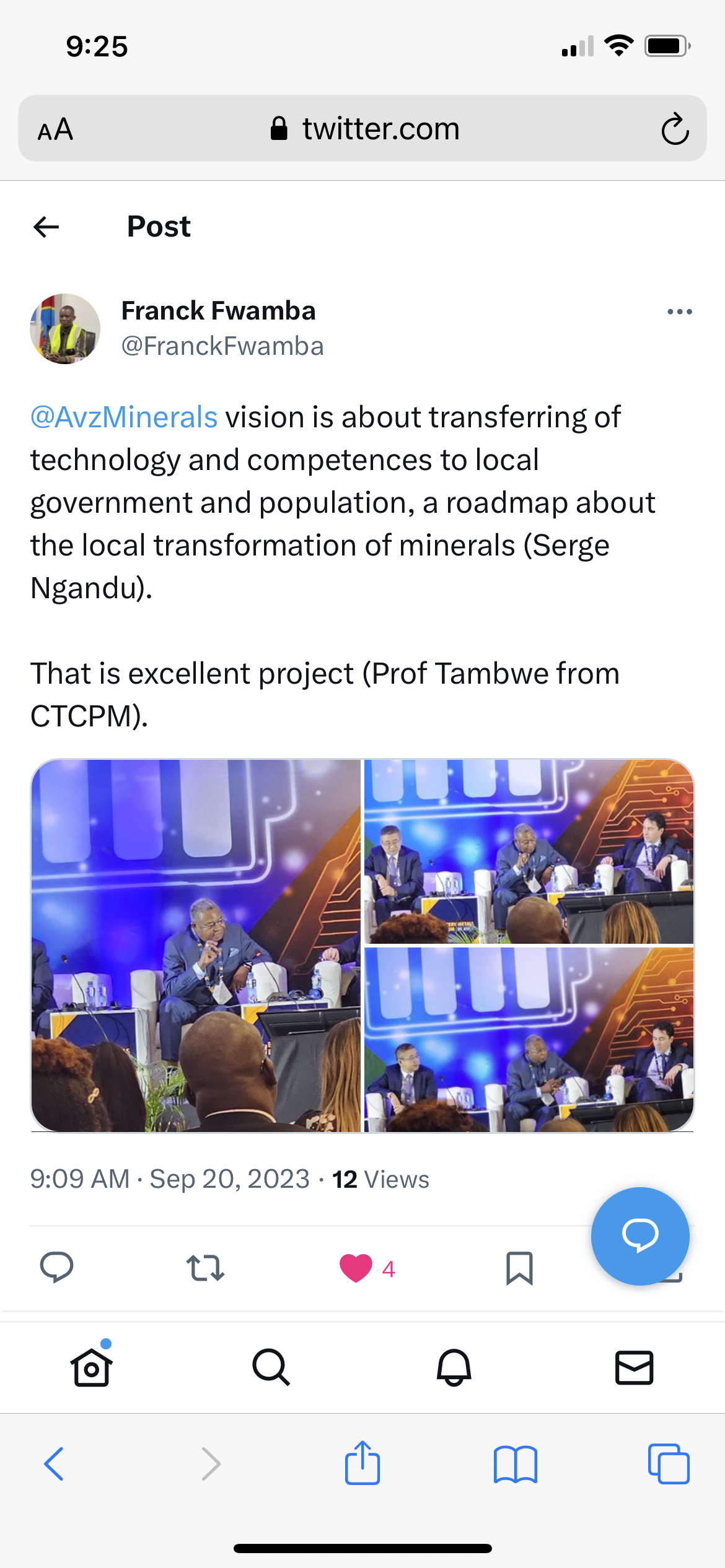Image resolution: width=725 pixels, height=1568 pixels.
Task: Open the @AvzMinerals mention link
Action: (124, 417)
